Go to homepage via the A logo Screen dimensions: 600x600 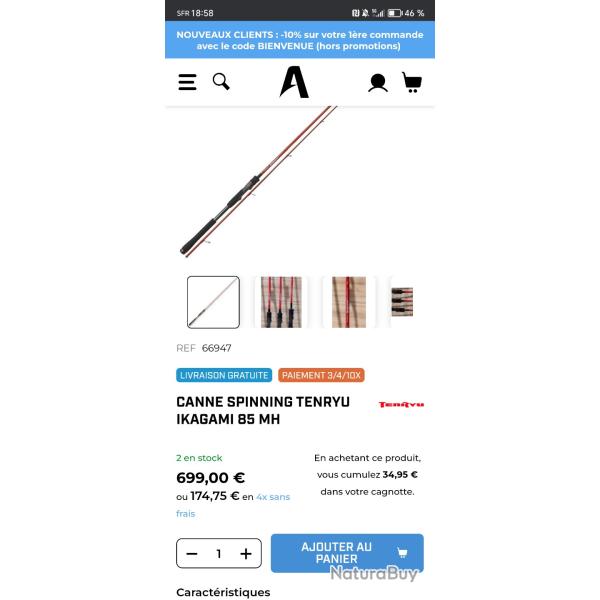(294, 82)
